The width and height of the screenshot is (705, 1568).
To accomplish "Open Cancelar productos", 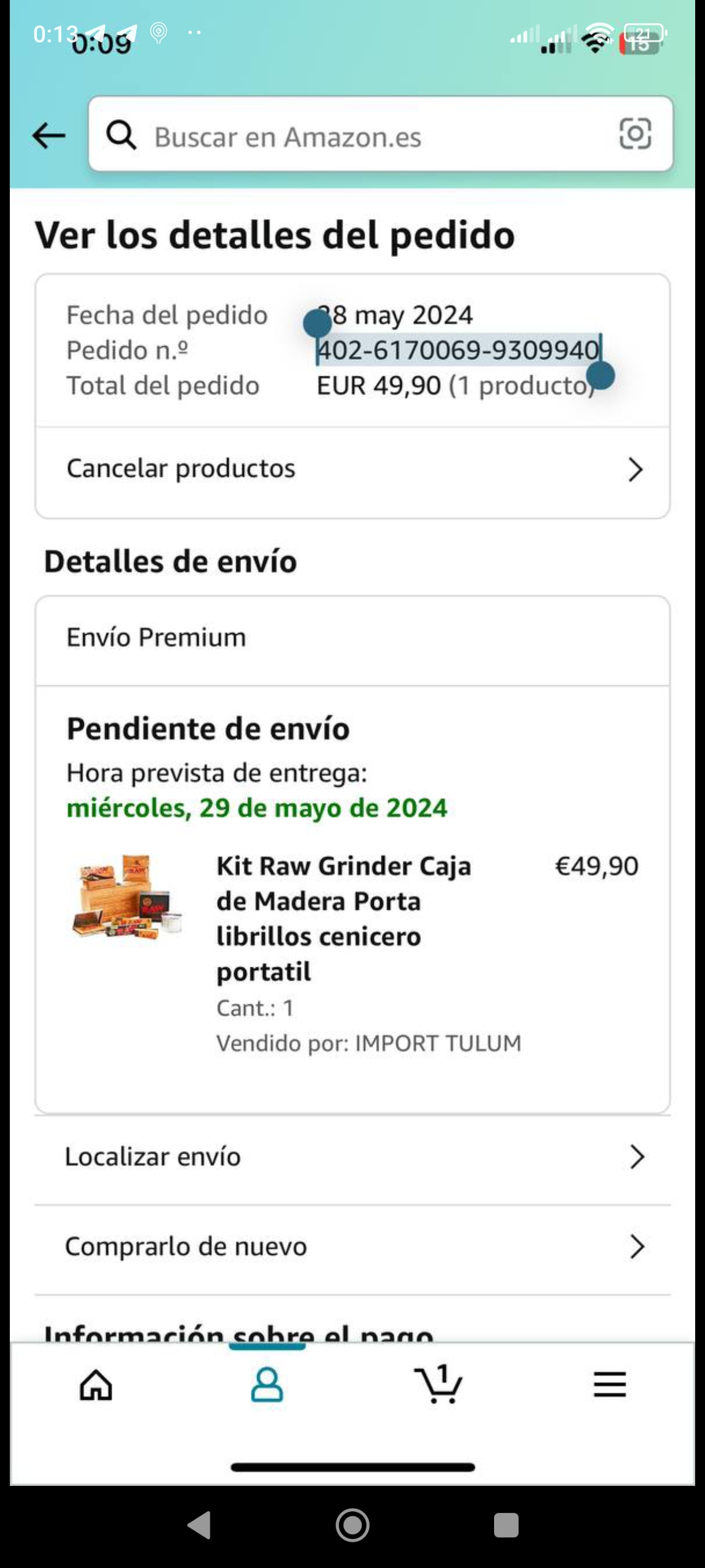I will (353, 469).
